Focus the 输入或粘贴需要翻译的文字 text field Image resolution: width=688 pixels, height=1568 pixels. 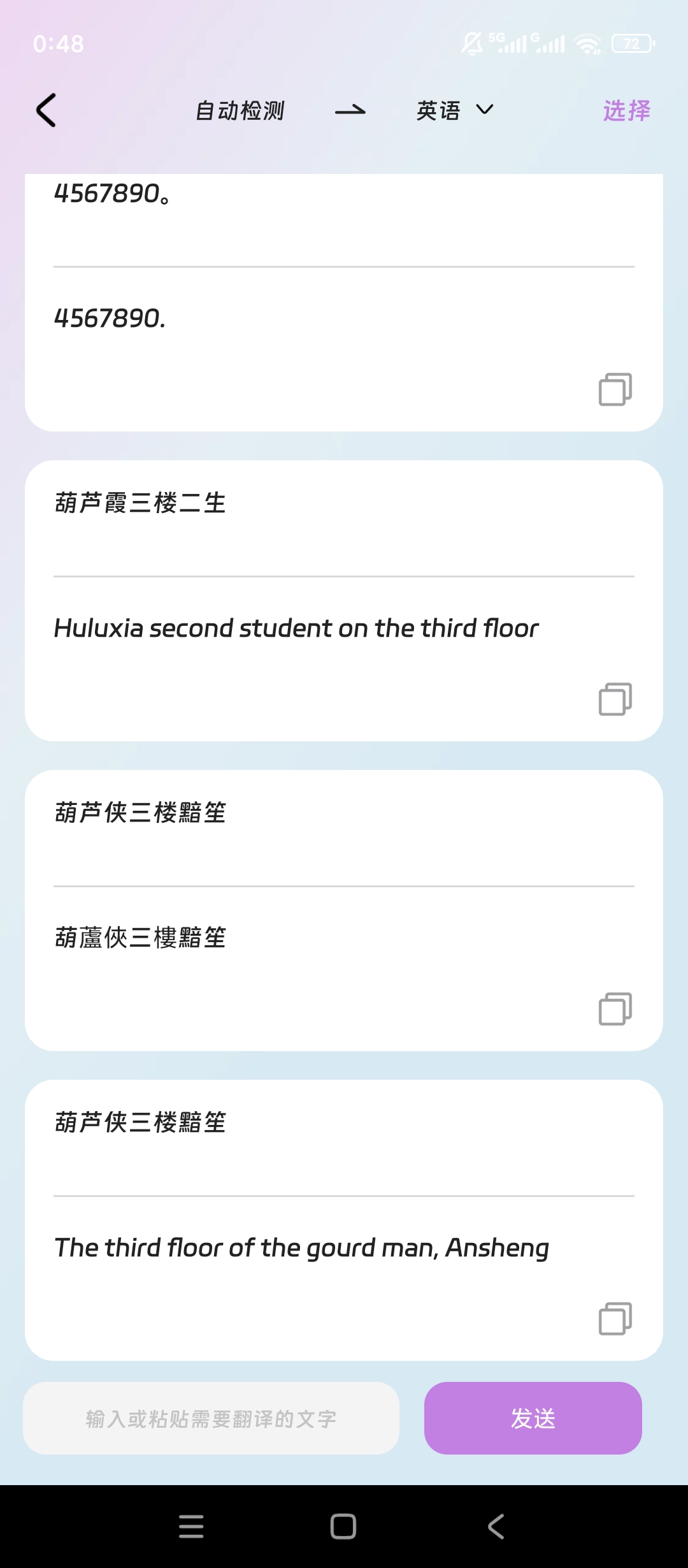coord(211,1418)
